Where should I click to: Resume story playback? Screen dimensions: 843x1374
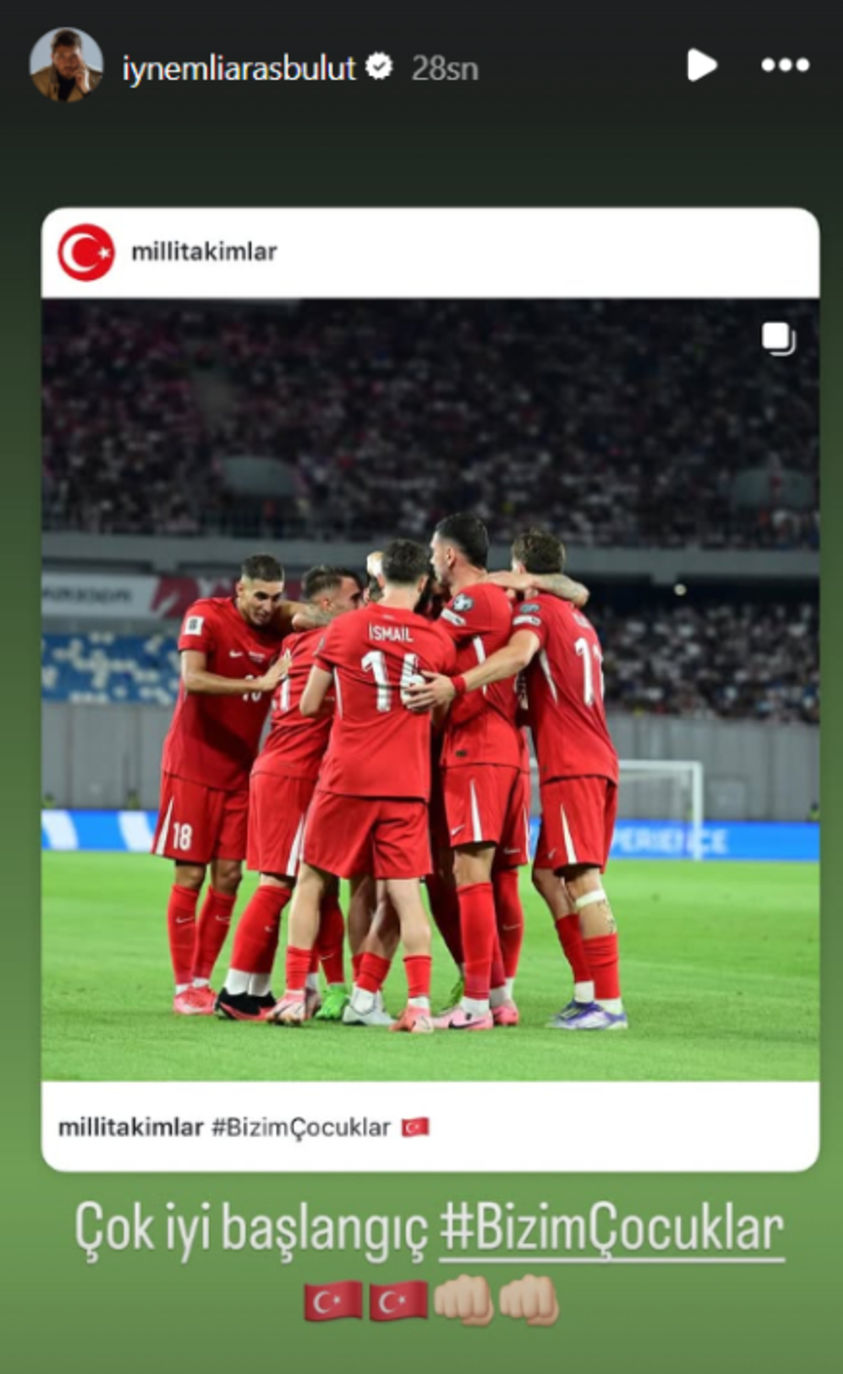tap(701, 66)
